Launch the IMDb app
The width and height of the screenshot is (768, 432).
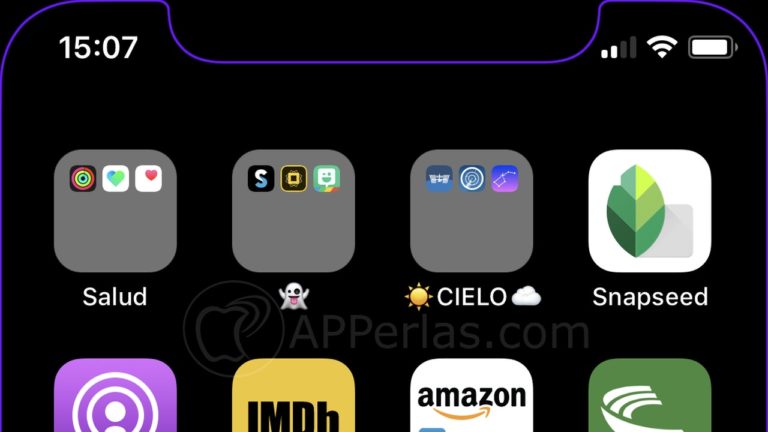click(293, 400)
